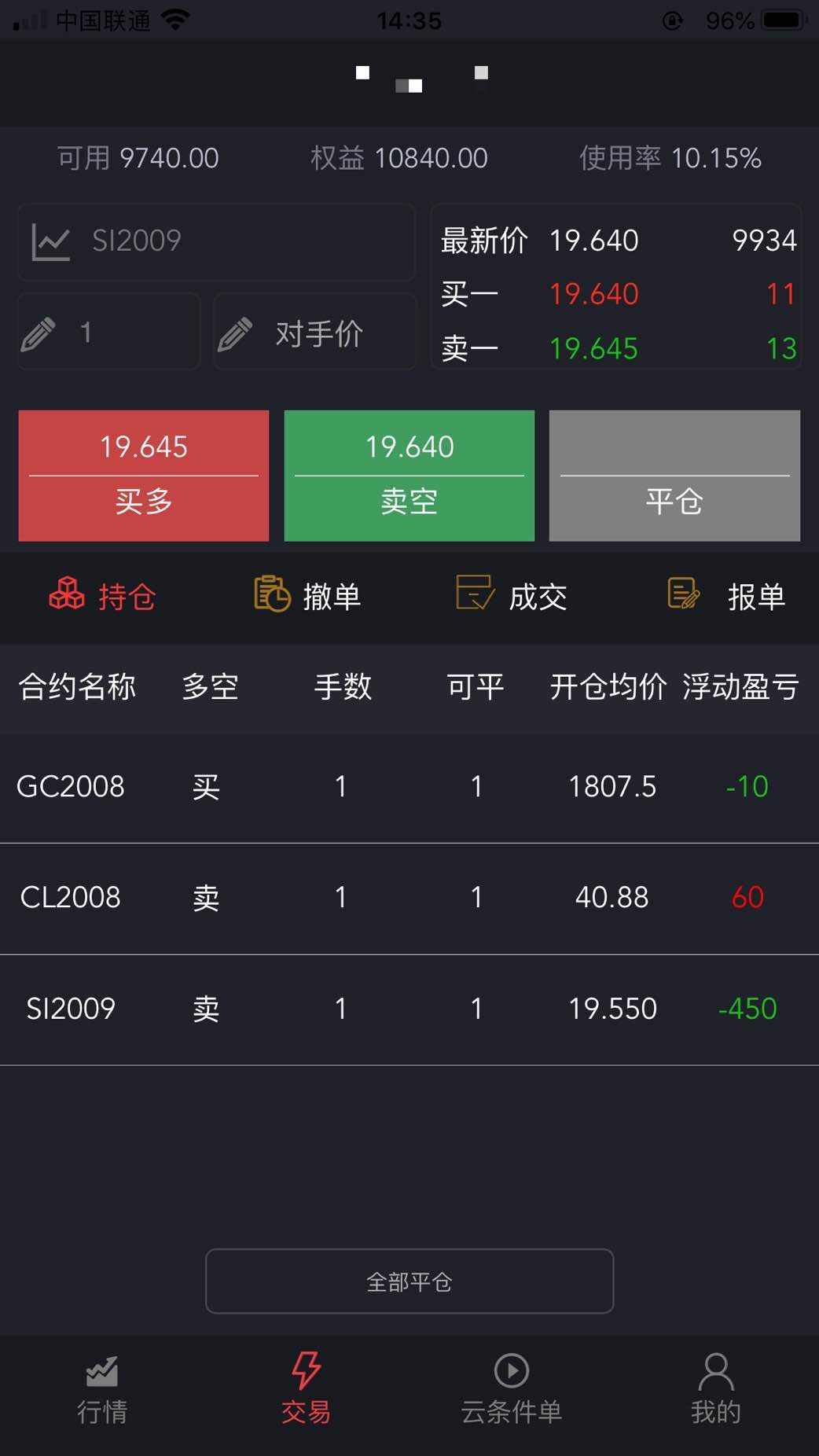Open the 云条件单 cloud conditional orders tab
Screen dimensions: 819x1456
pyautogui.click(x=512, y=1390)
